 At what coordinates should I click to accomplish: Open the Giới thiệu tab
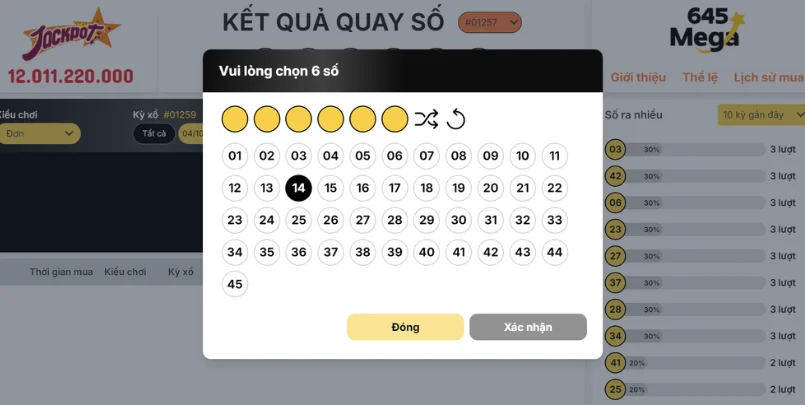[x=637, y=77]
